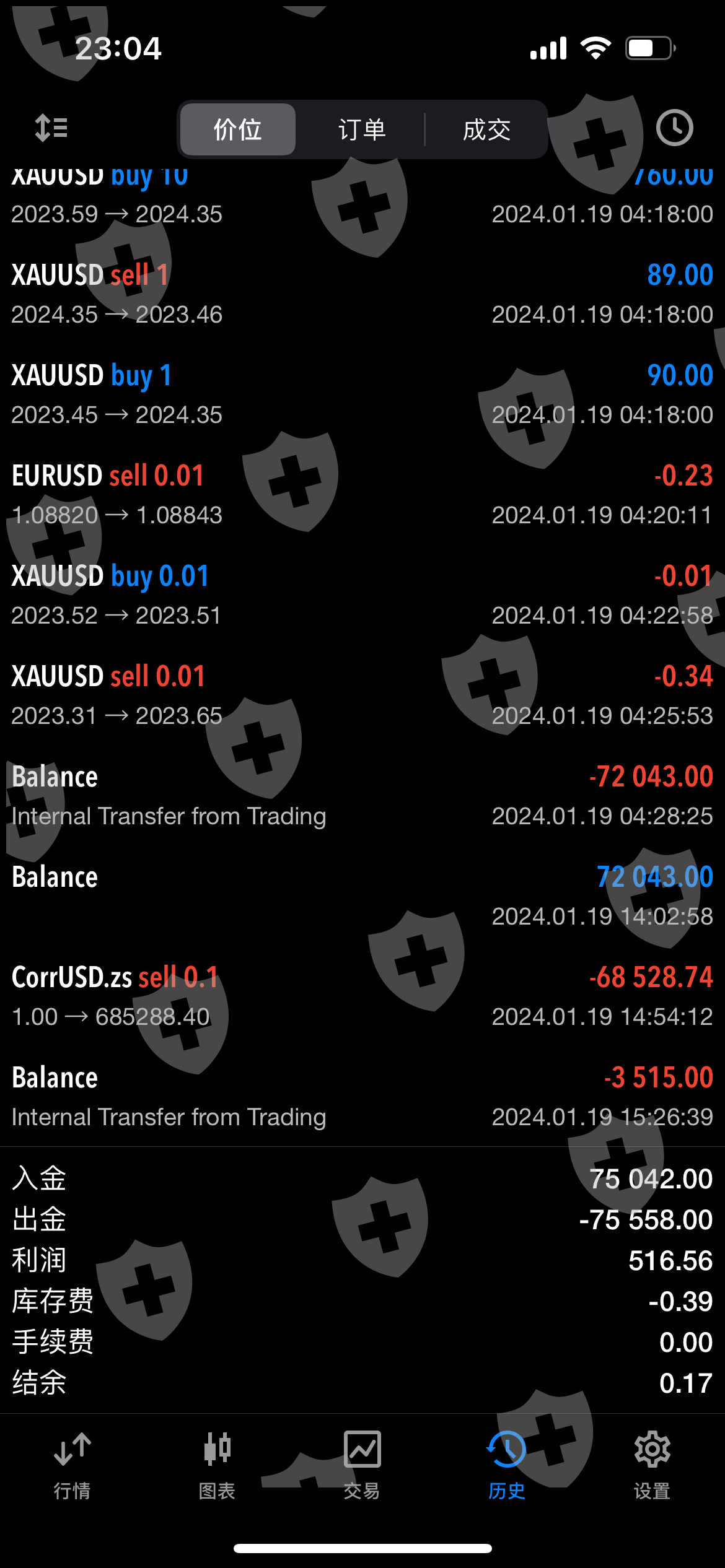Switch to the 成交 segment
This screenshot has width=725, height=1568.
486,129
